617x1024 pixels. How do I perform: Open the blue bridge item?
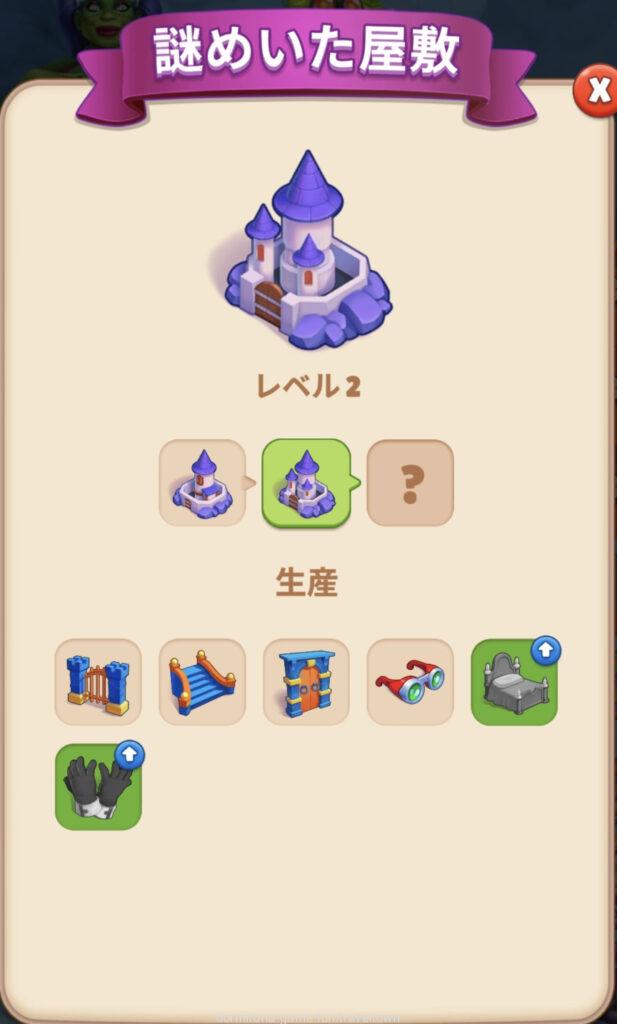202,682
